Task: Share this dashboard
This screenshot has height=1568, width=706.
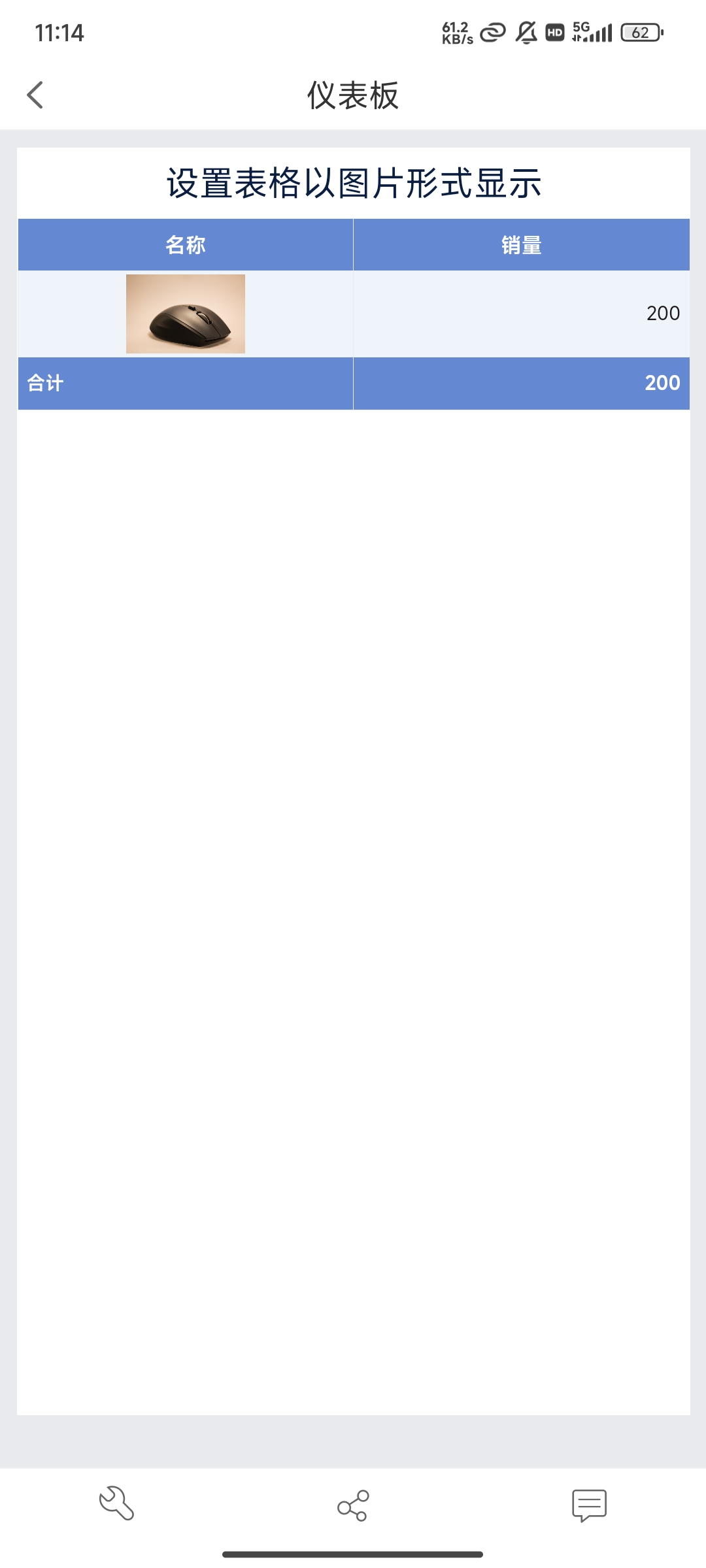Action: click(353, 1505)
